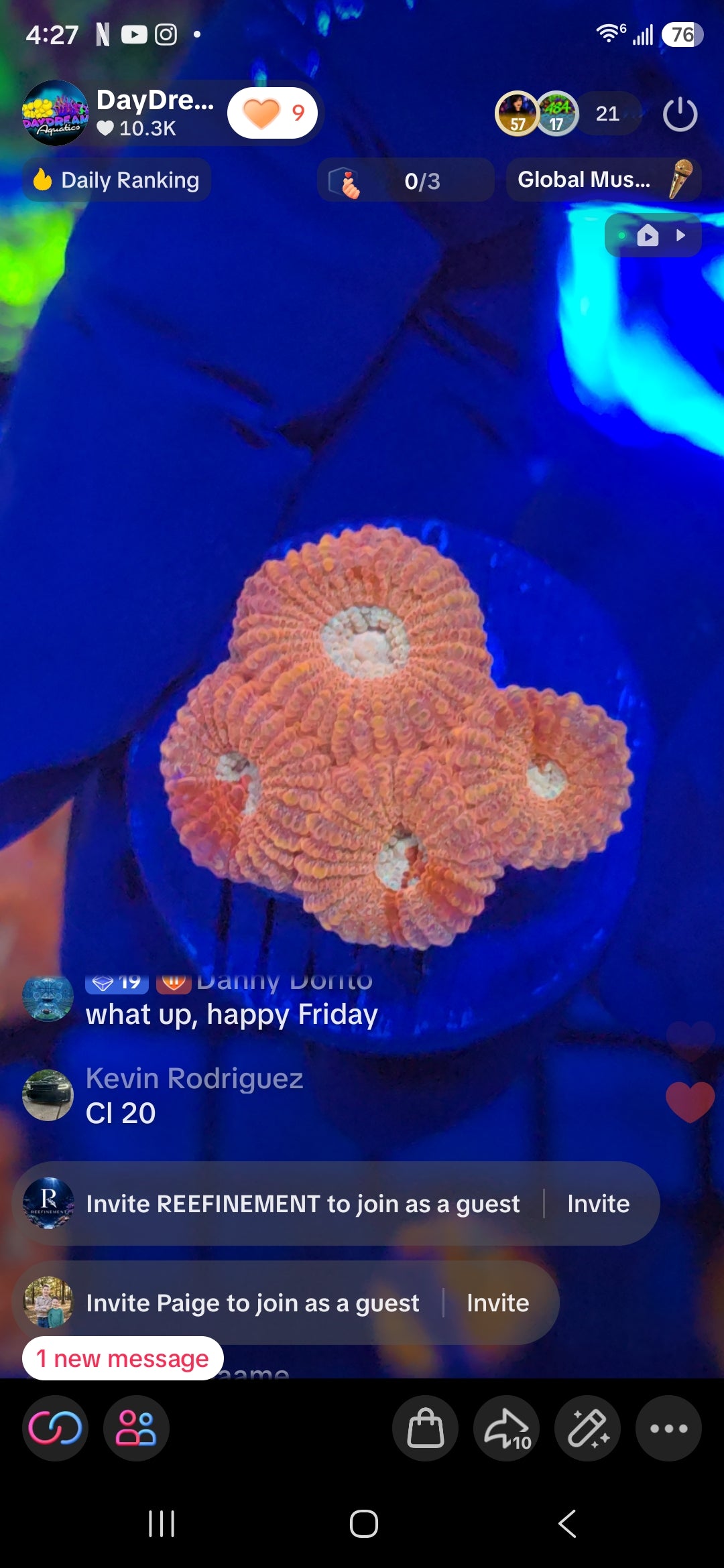Open the co-host link icon
Viewport: 724px width, 1568px height.
(x=56, y=1428)
